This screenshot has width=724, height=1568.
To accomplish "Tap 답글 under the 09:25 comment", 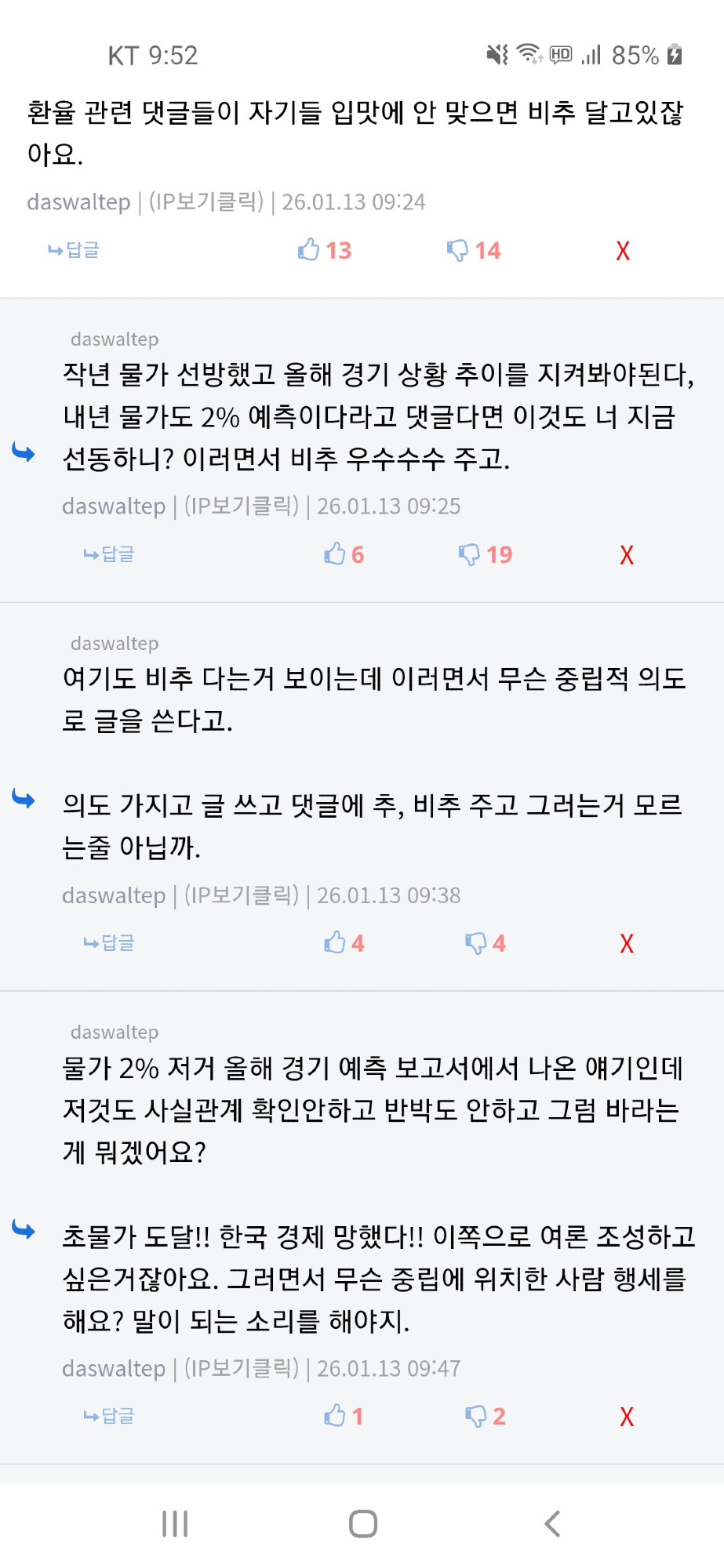I will coord(109,554).
